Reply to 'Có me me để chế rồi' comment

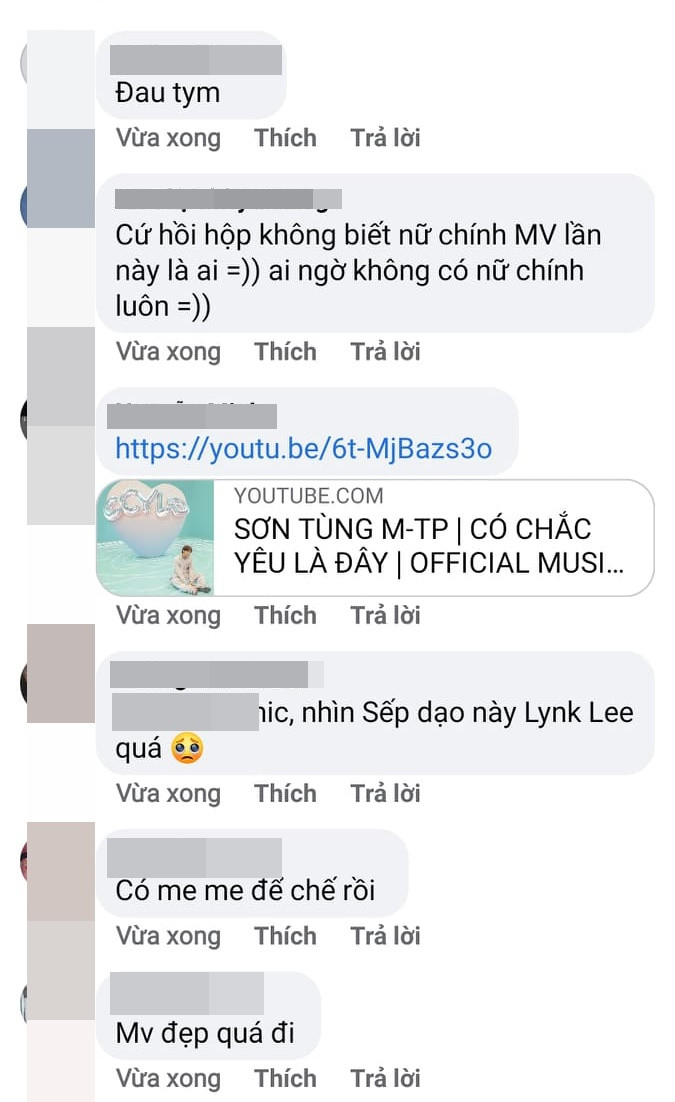385,936
